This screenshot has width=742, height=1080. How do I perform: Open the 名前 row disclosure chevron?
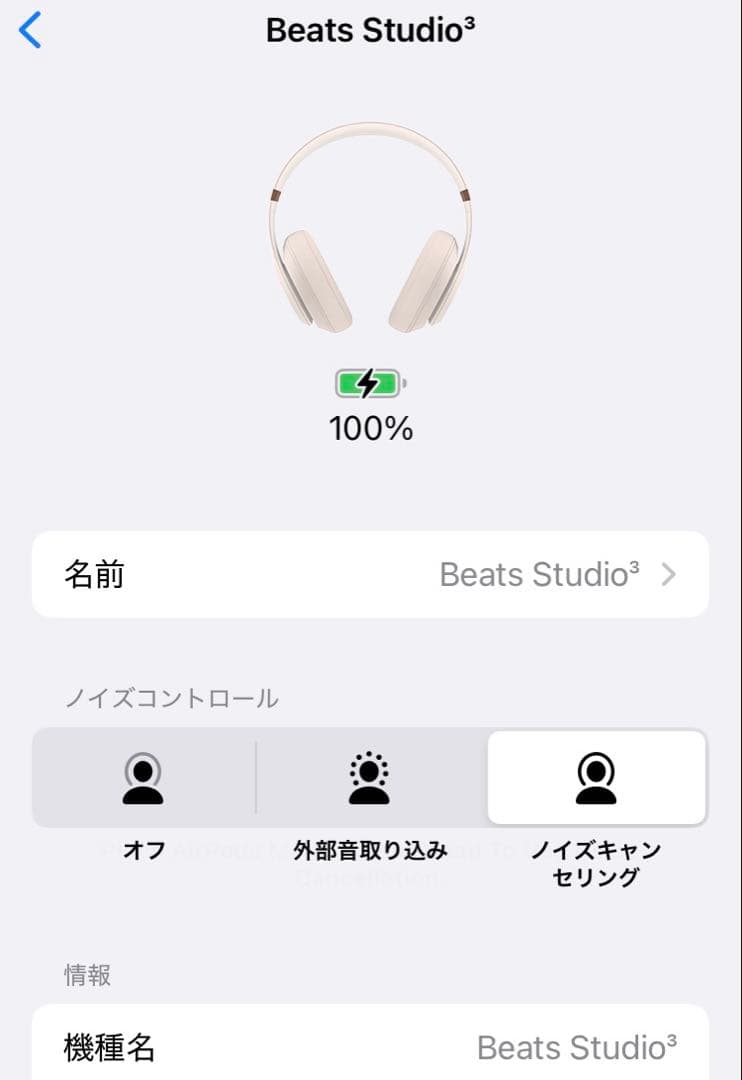[670, 574]
